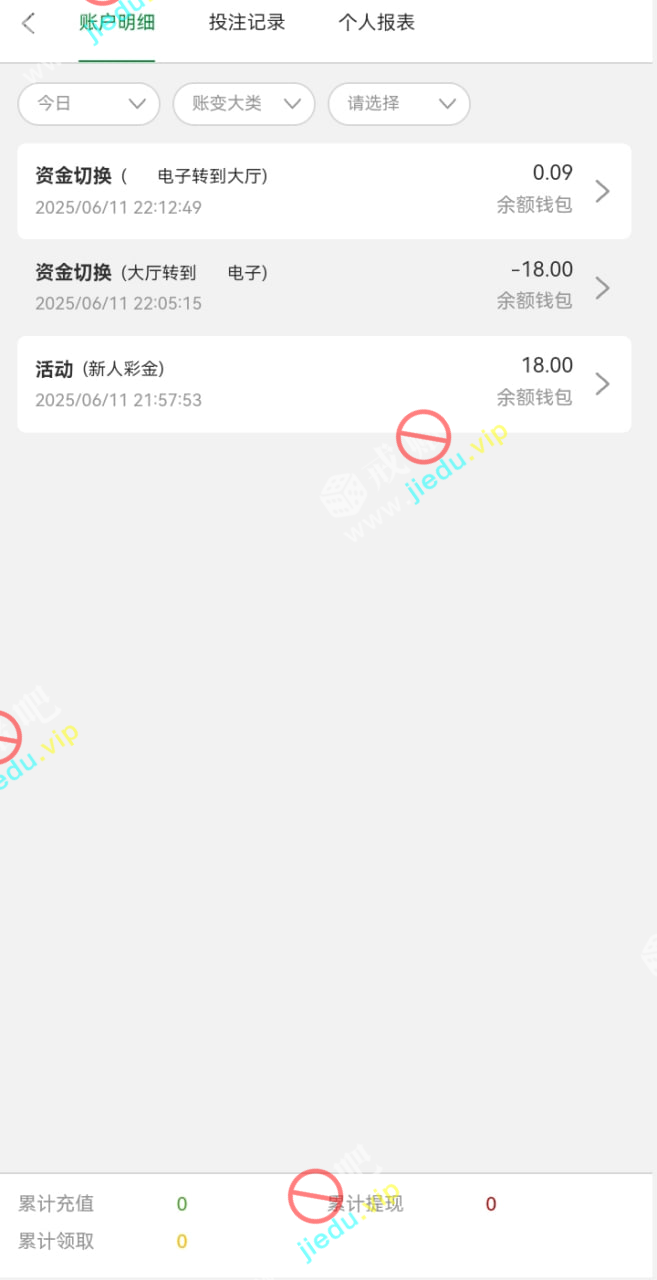The height and width of the screenshot is (1280, 657).
Task: Switch to the 投注记录 tab
Action: click(247, 23)
